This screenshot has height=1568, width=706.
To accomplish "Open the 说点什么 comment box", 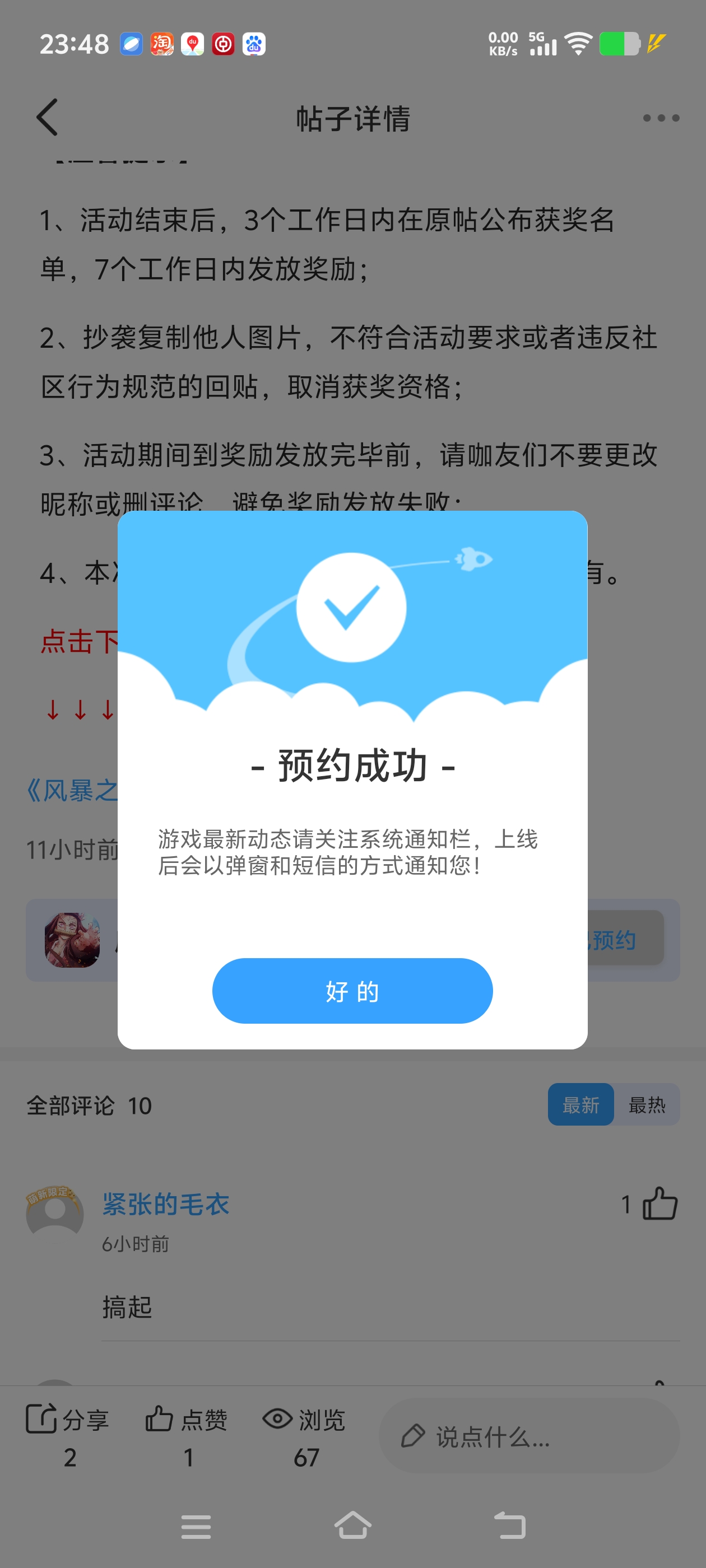I will (529, 1435).
